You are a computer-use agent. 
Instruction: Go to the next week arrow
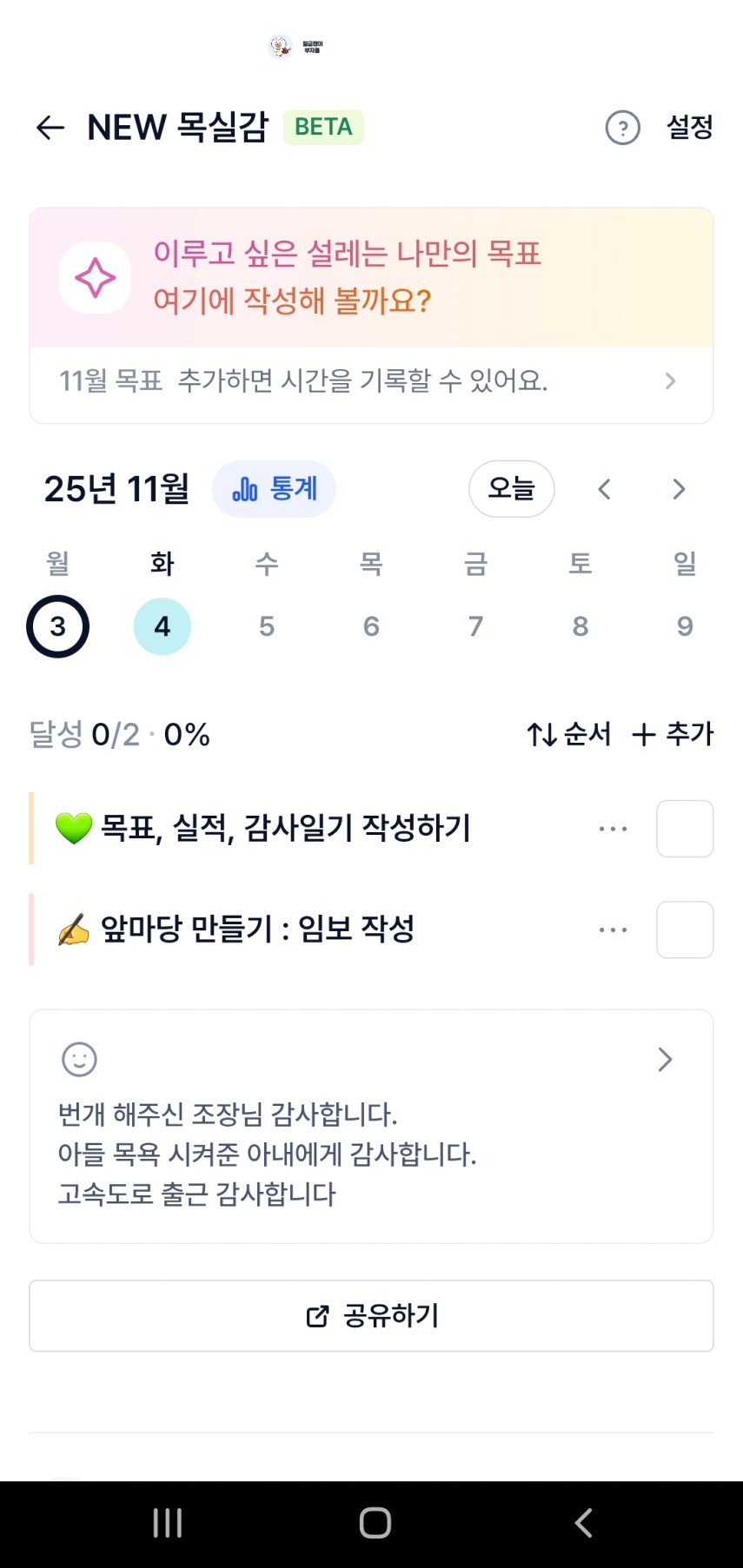point(679,489)
